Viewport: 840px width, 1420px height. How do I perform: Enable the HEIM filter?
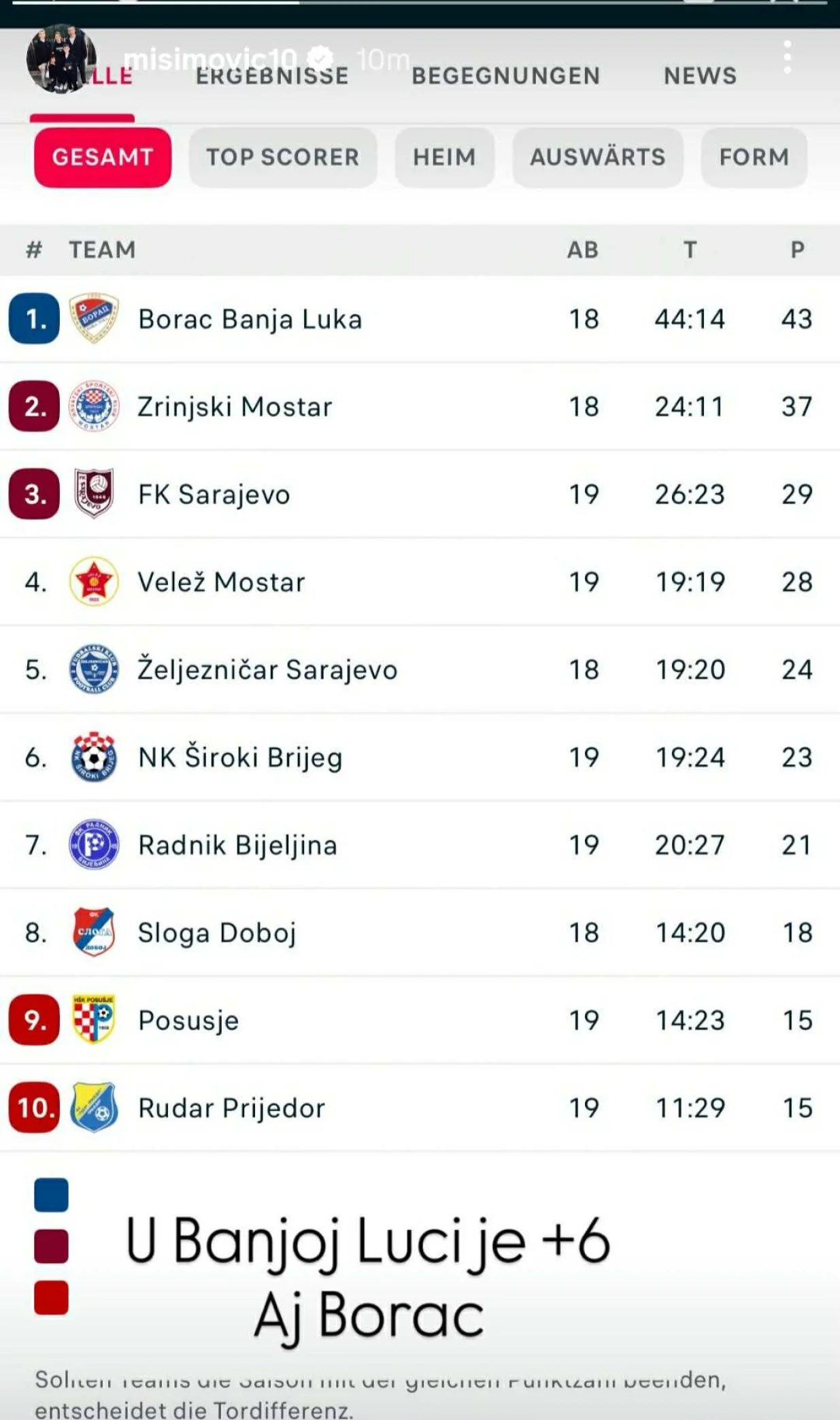[x=445, y=157]
